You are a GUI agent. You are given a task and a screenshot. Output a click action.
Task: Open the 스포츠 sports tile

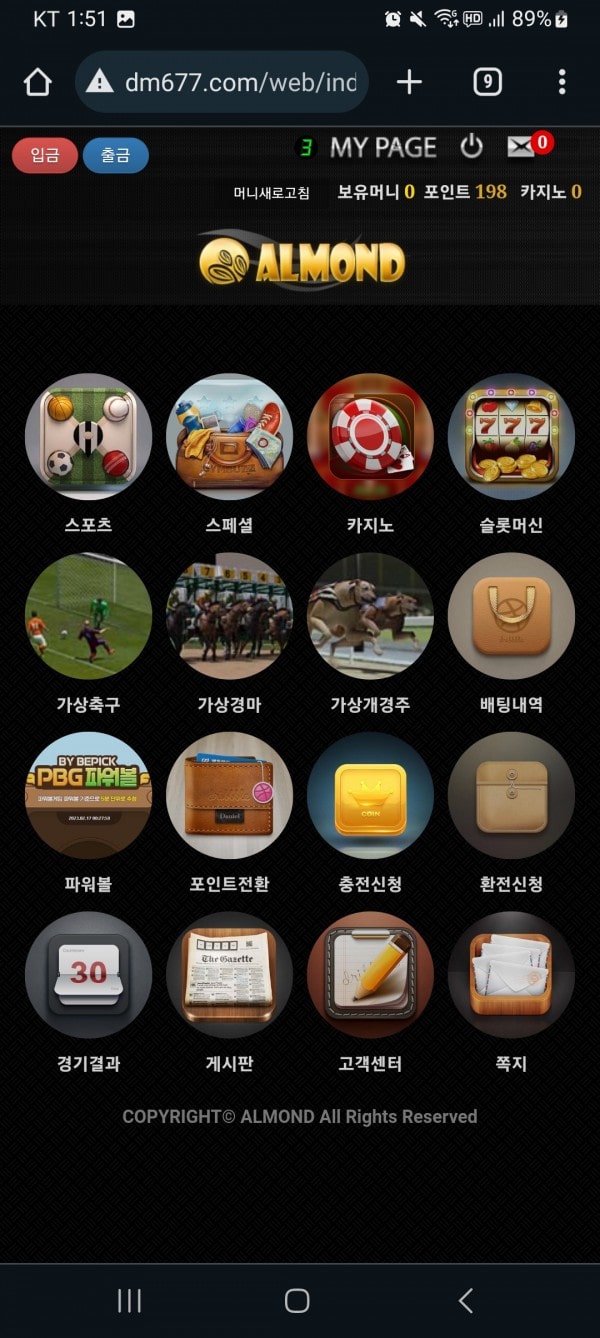(88, 437)
